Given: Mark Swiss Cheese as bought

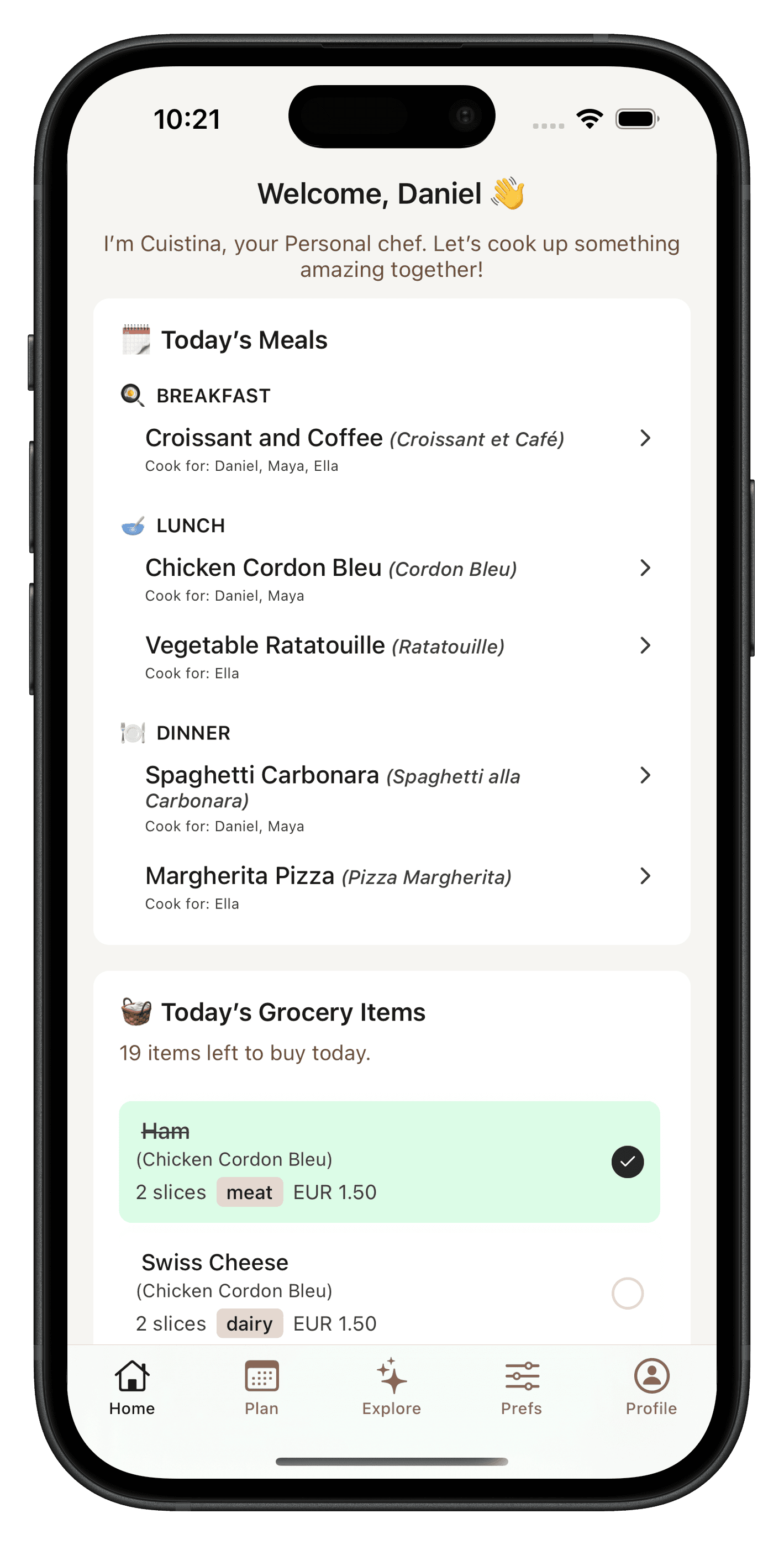Looking at the screenshot, I should pyautogui.click(x=627, y=1293).
